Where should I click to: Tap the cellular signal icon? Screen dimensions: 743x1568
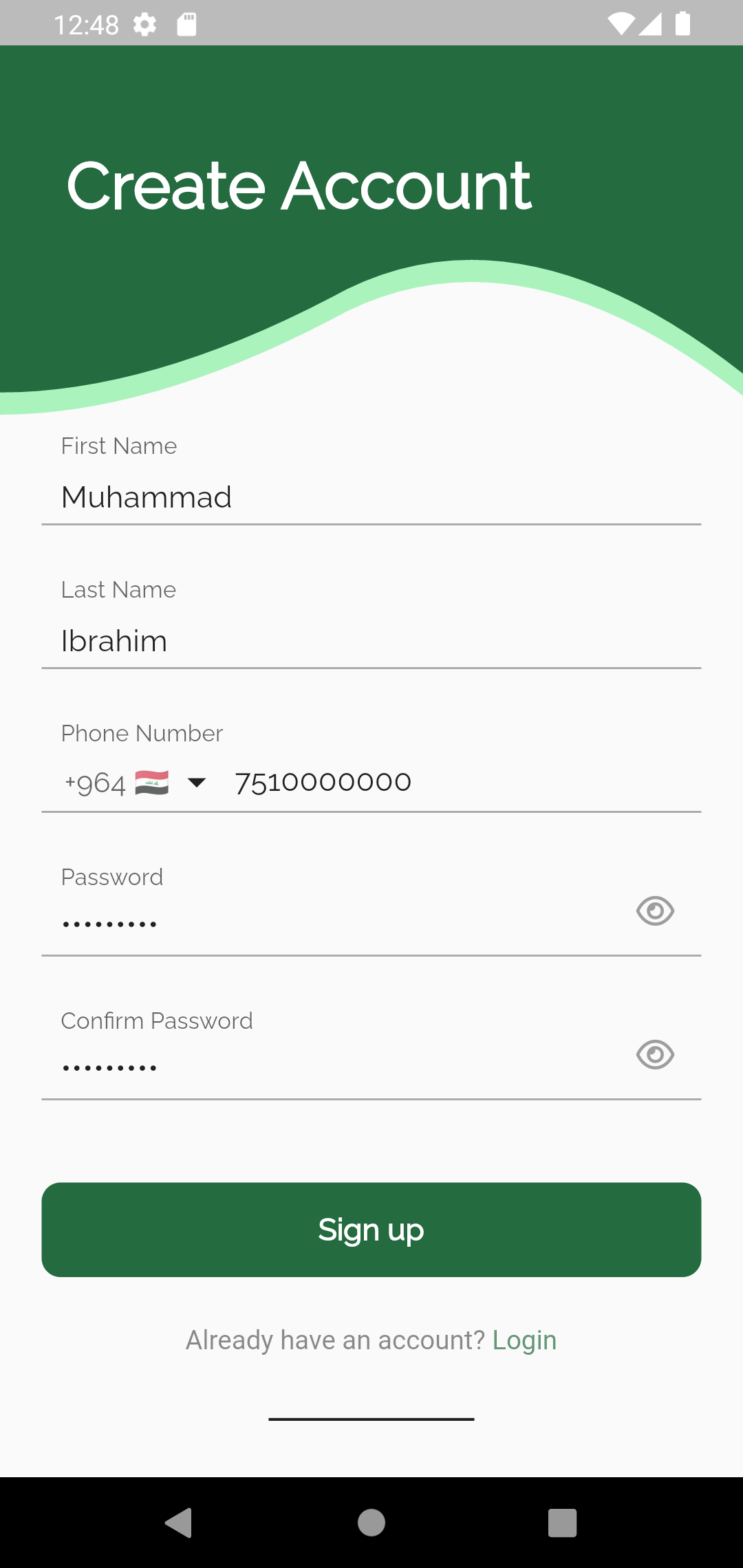tap(650, 23)
